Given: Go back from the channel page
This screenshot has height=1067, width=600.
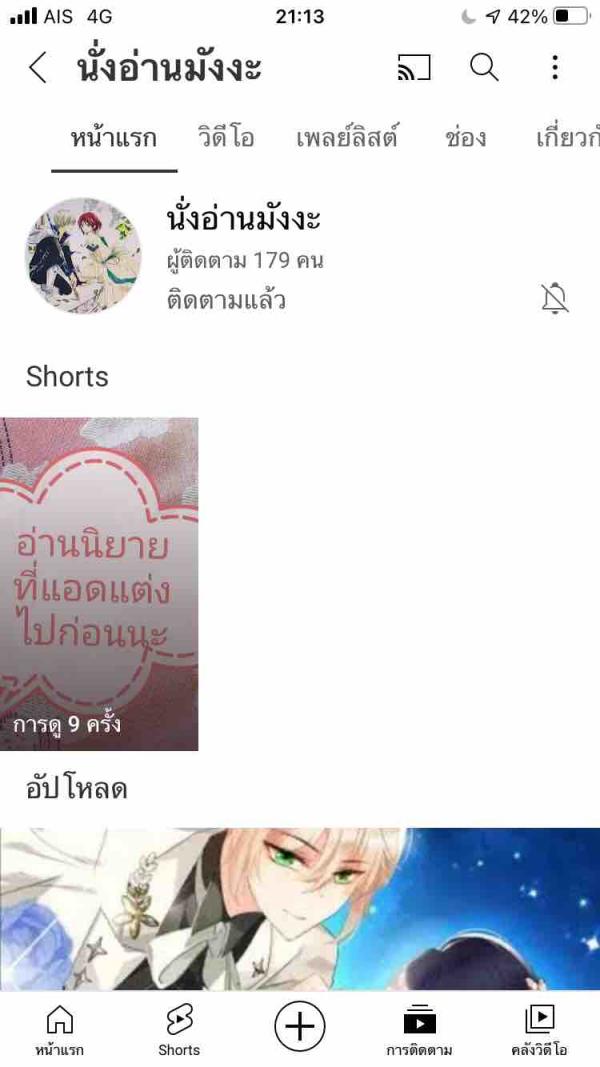Looking at the screenshot, I should coord(38,68).
